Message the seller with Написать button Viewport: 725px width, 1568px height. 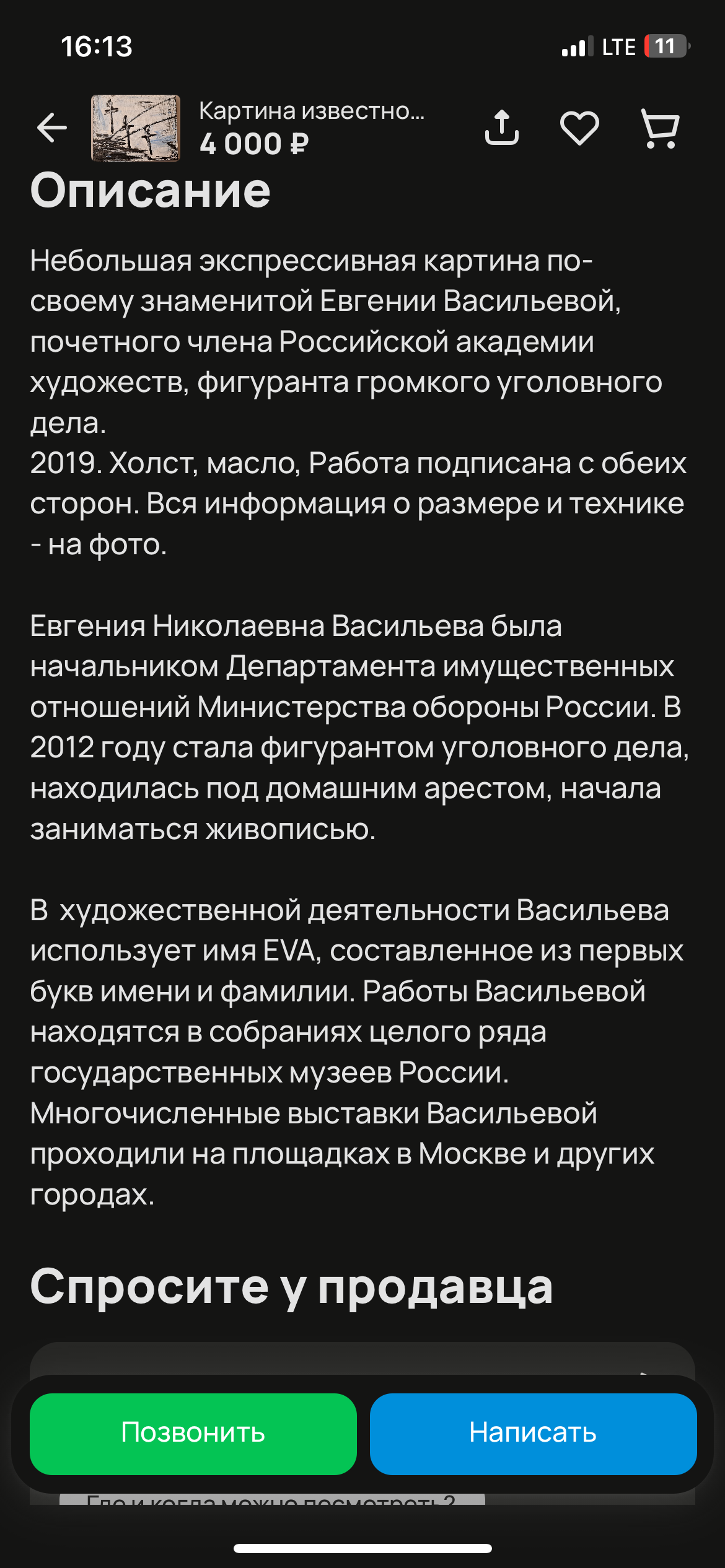coord(533,1434)
